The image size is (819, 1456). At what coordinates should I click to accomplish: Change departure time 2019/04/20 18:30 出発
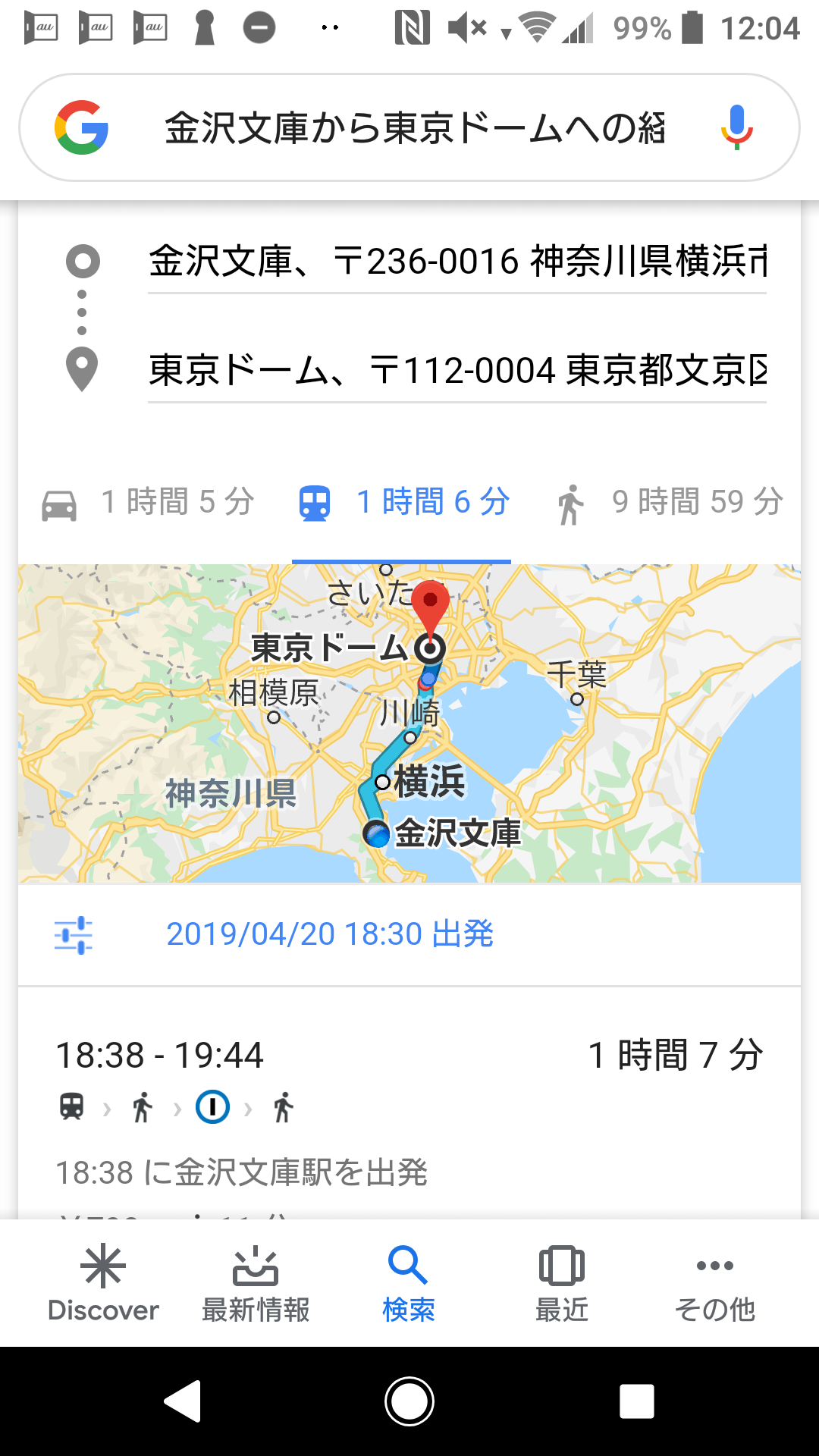coord(330,934)
